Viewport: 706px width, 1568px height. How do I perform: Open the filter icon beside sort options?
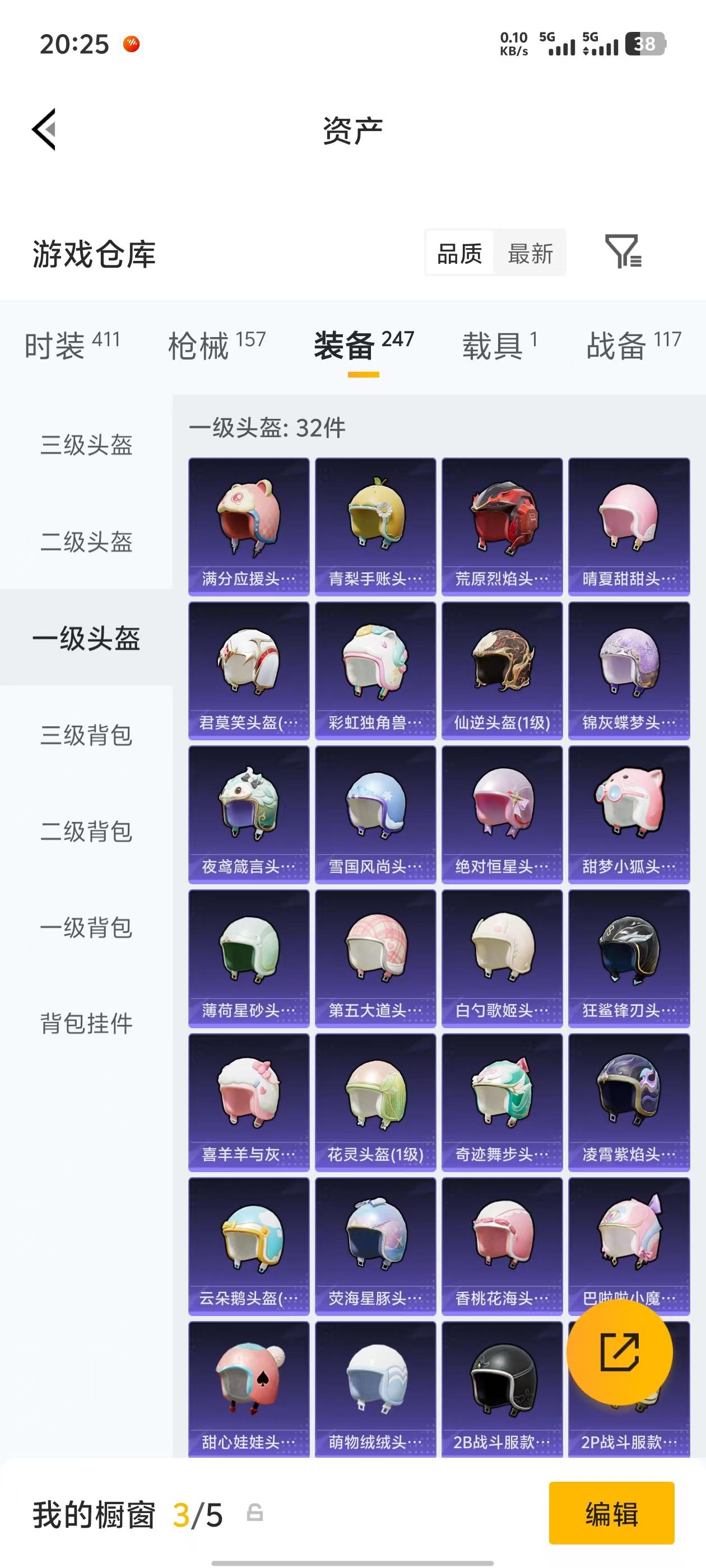pyautogui.click(x=623, y=251)
